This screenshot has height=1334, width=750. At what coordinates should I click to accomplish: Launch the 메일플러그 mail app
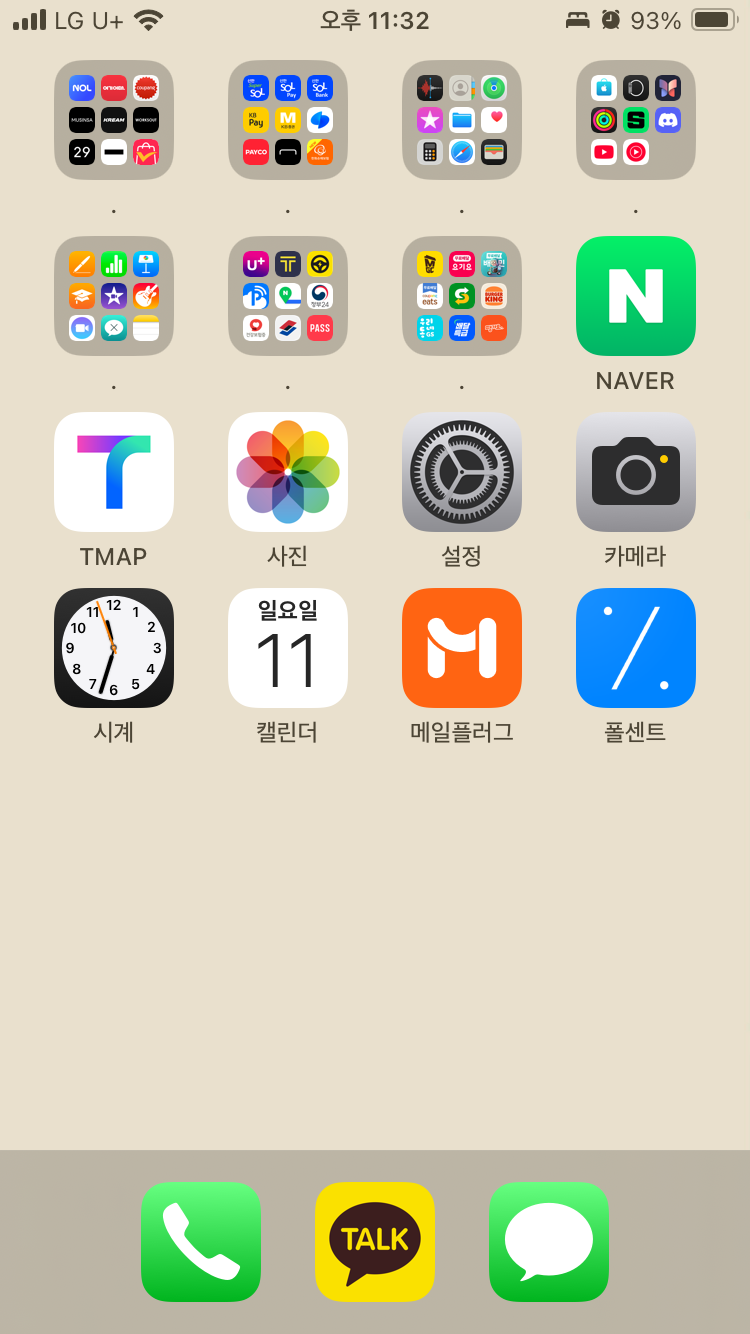(462, 648)
